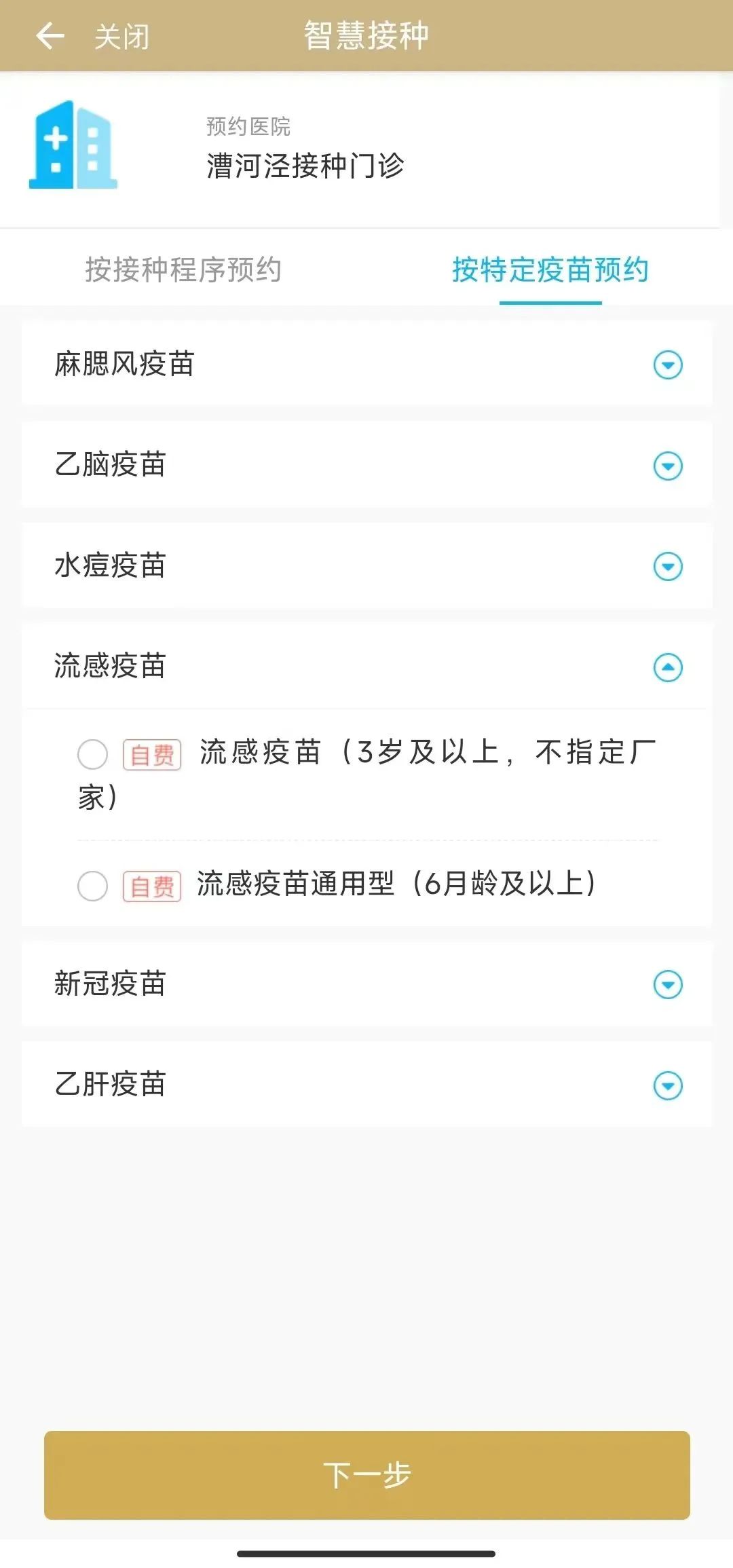
Task: Go back with the arrow icon
Action: pyautogui.click(x=50, y=36)
